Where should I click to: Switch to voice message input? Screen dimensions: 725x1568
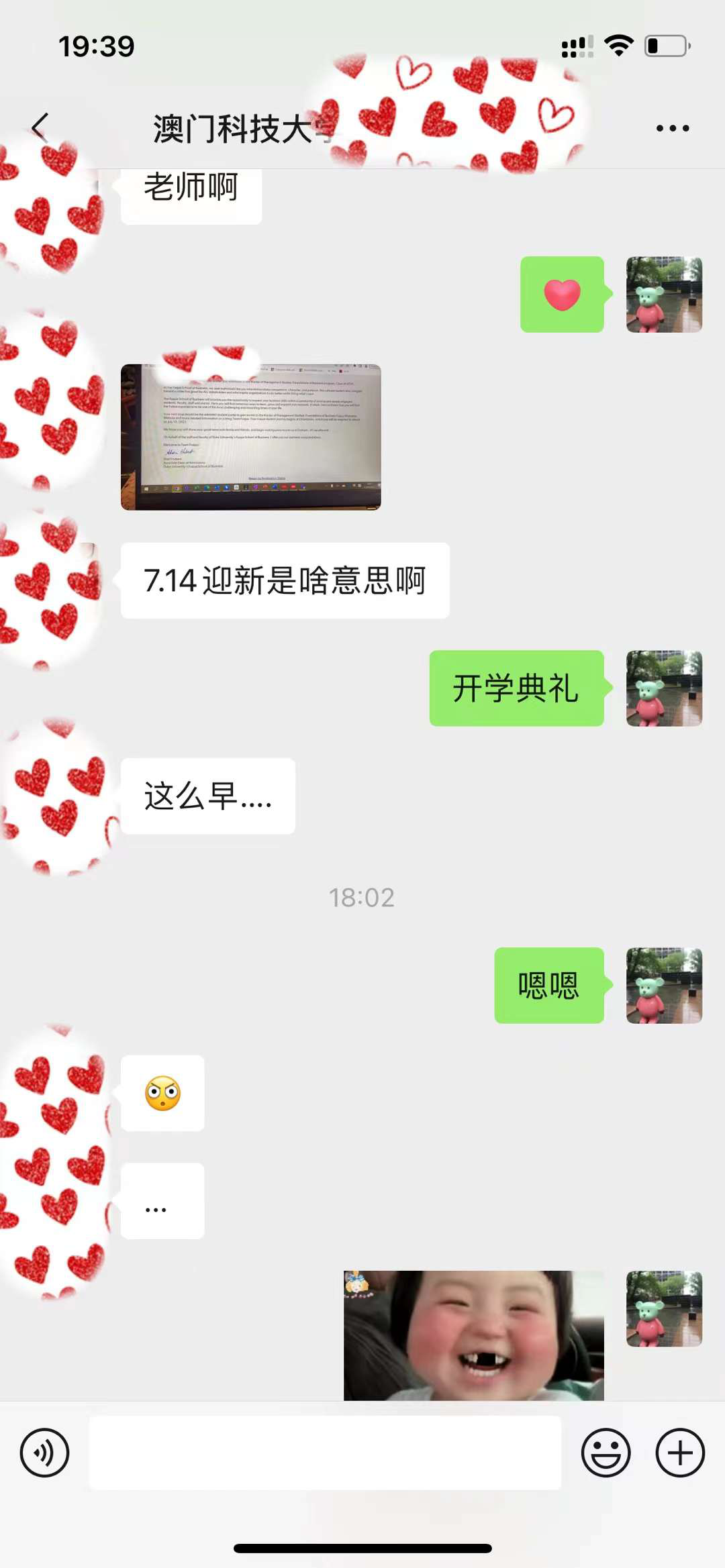pyautogui.click(x=44, y=1453)
